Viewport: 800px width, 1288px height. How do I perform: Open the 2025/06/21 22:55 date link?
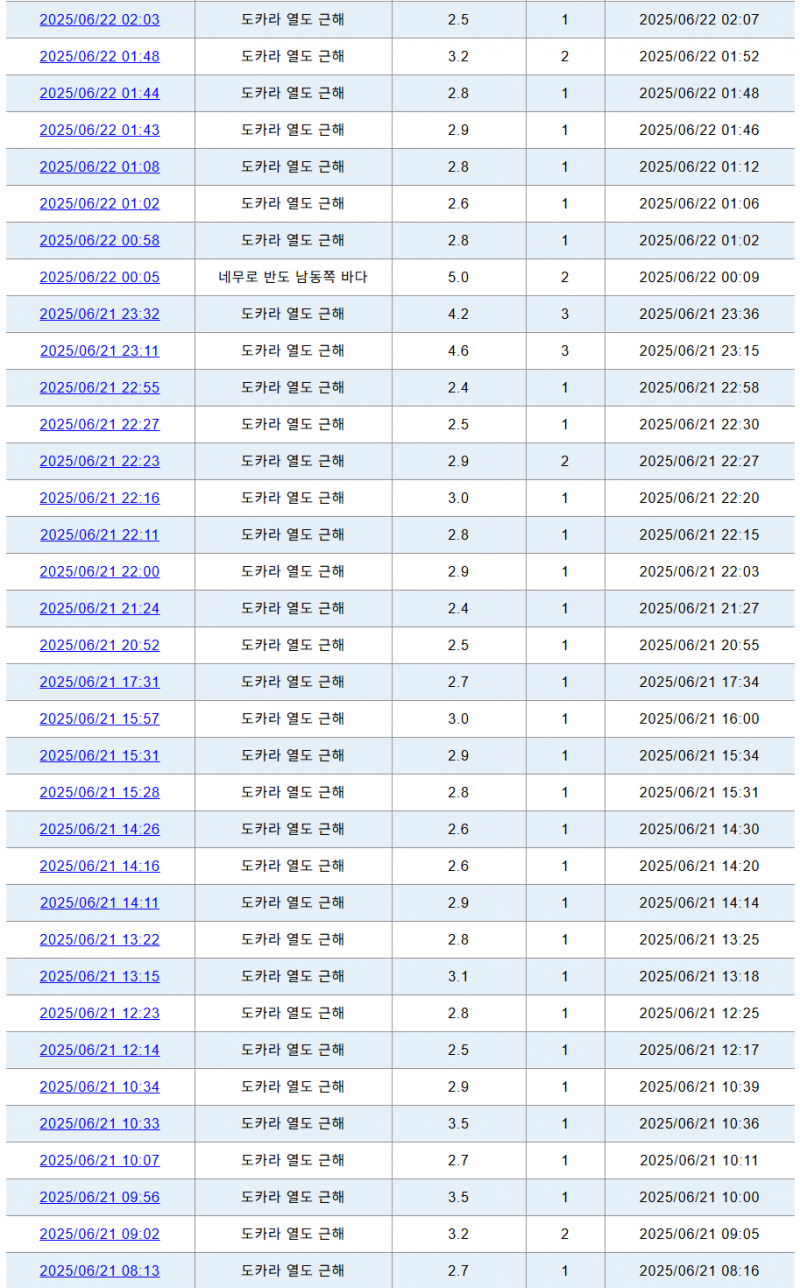tap(99, 388)
